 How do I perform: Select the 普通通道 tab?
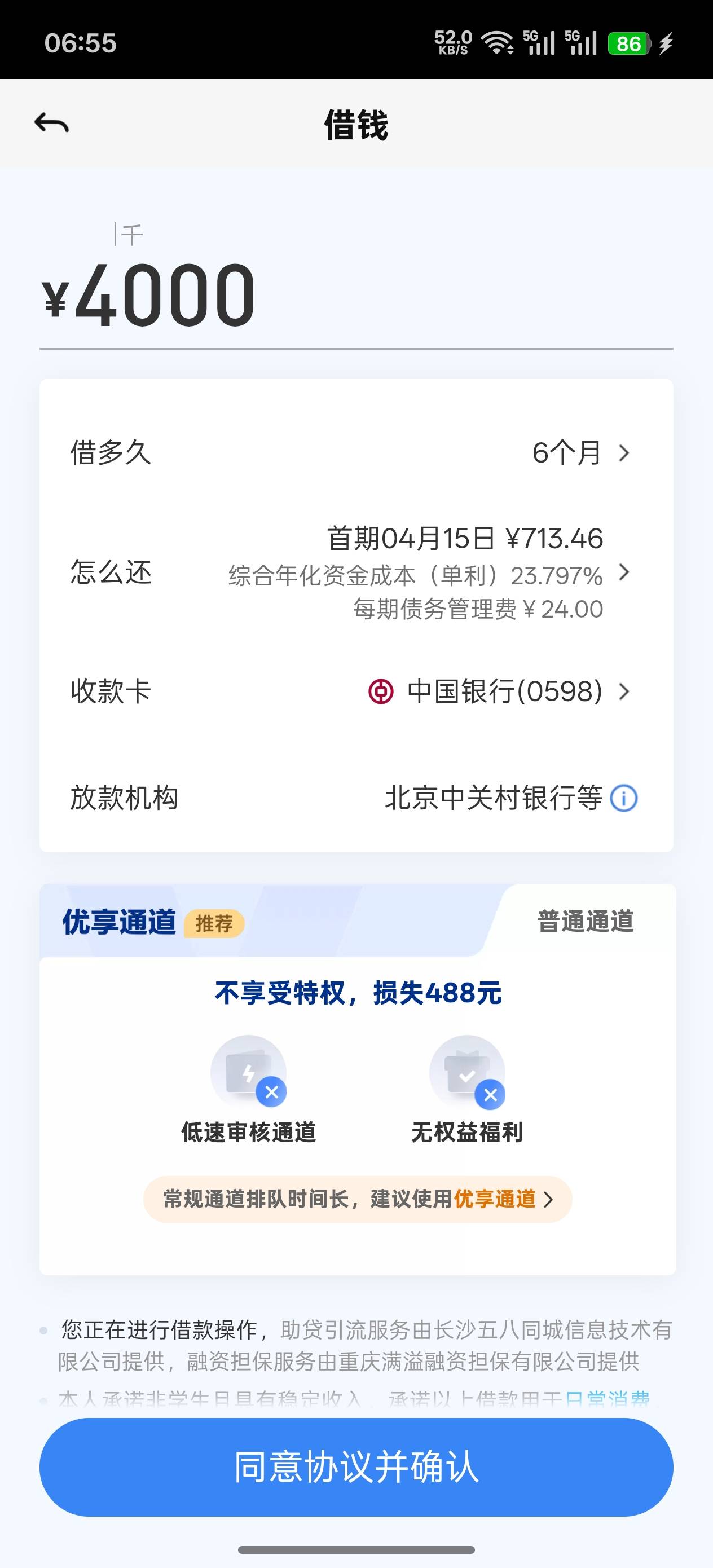586,921
